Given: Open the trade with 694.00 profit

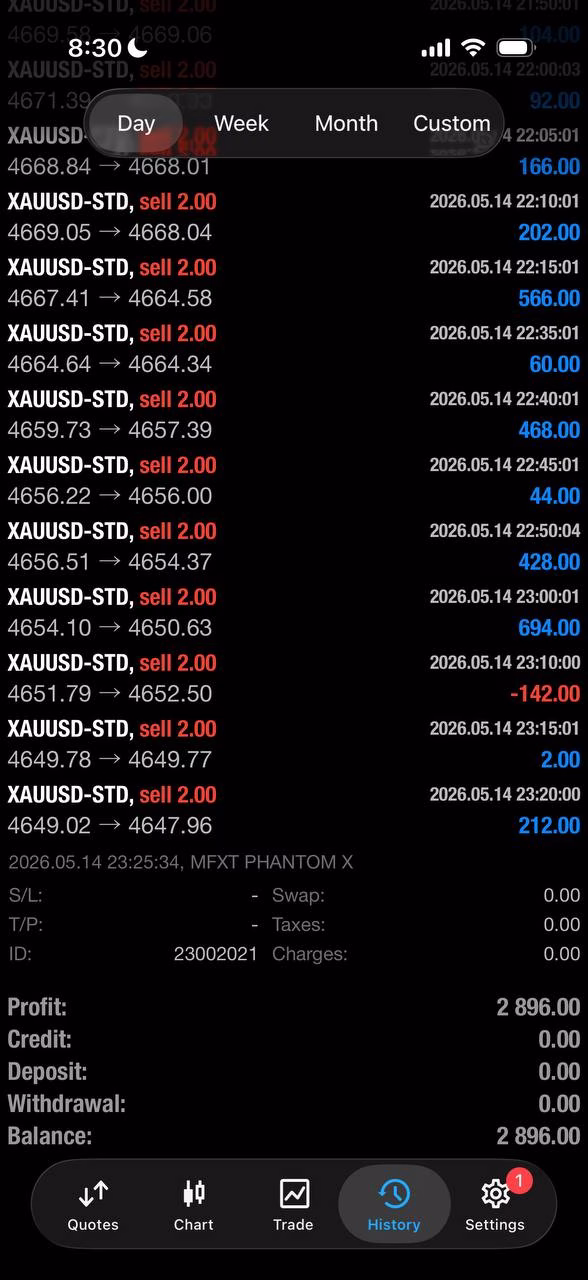Looking at the screenshot, I should coord(294,612).
